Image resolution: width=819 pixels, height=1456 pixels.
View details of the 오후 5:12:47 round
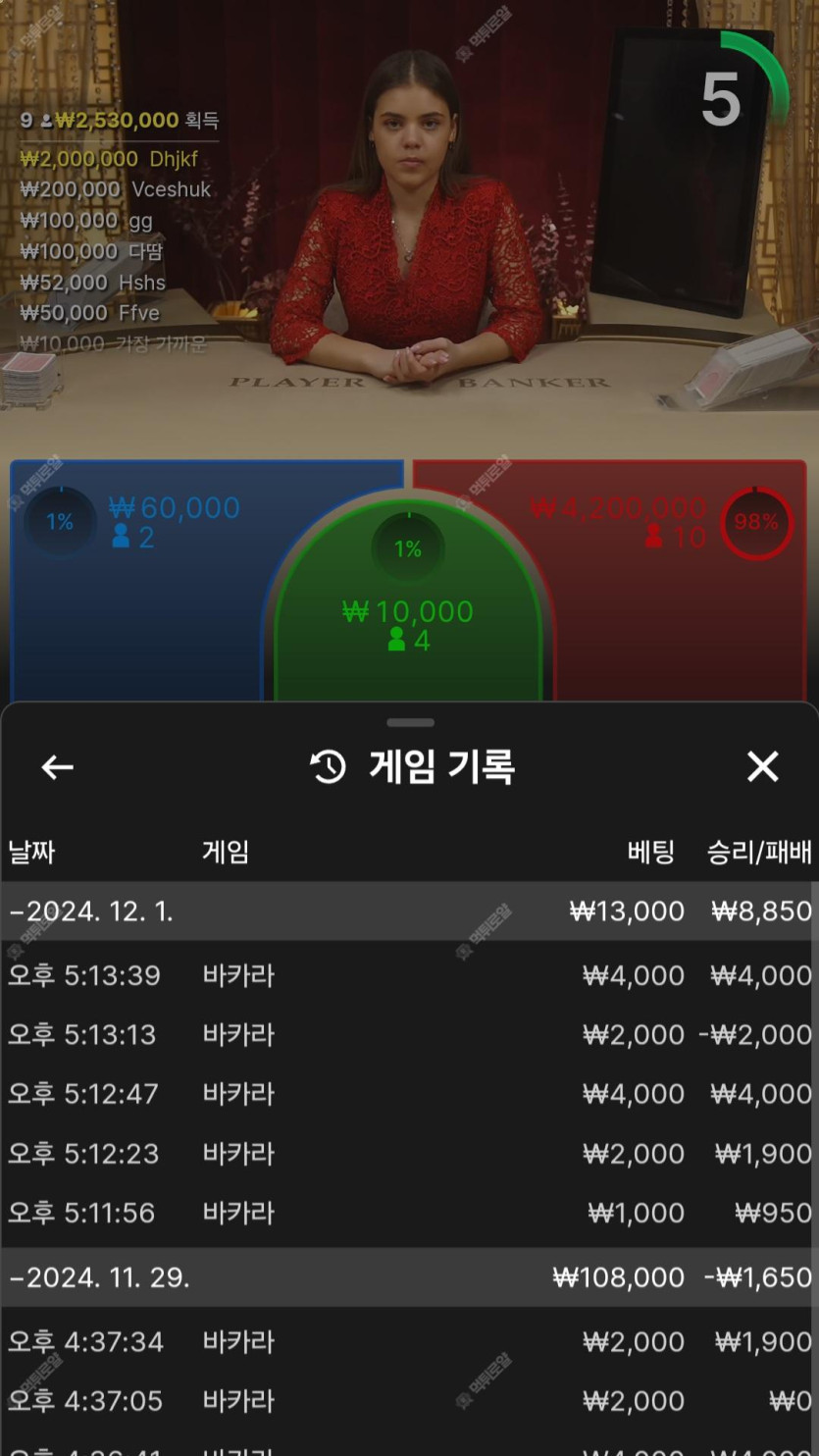tap(409, 1094)
